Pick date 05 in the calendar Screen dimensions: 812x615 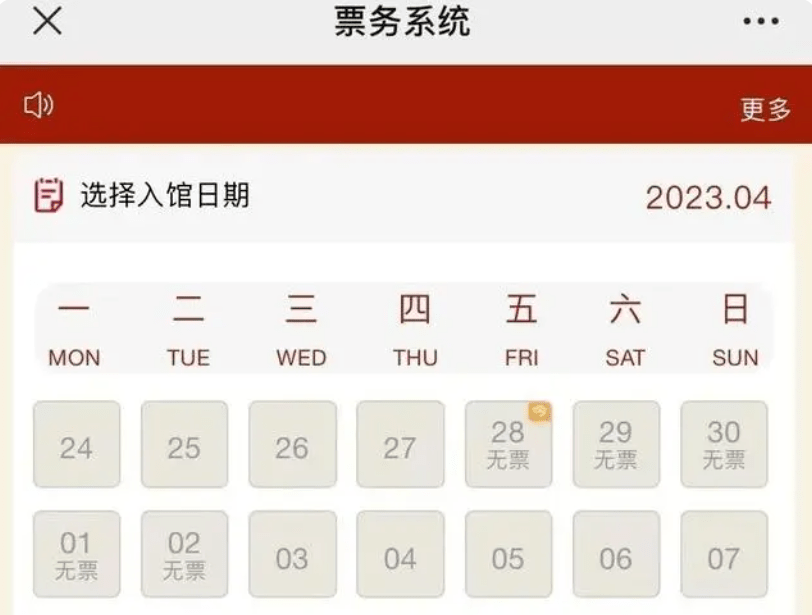pos(508,555)
